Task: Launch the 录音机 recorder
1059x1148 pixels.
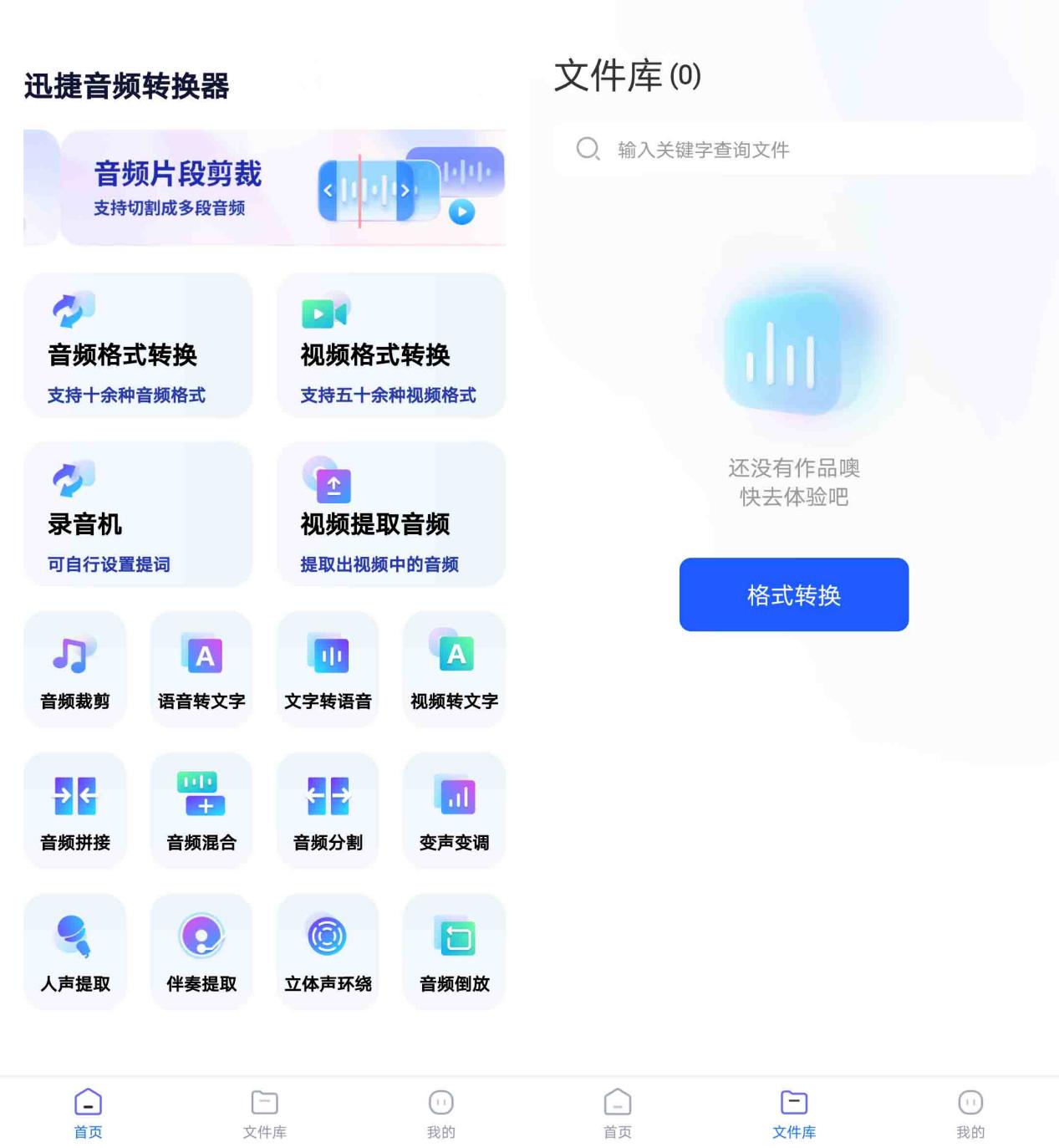Action: point(138,514)
